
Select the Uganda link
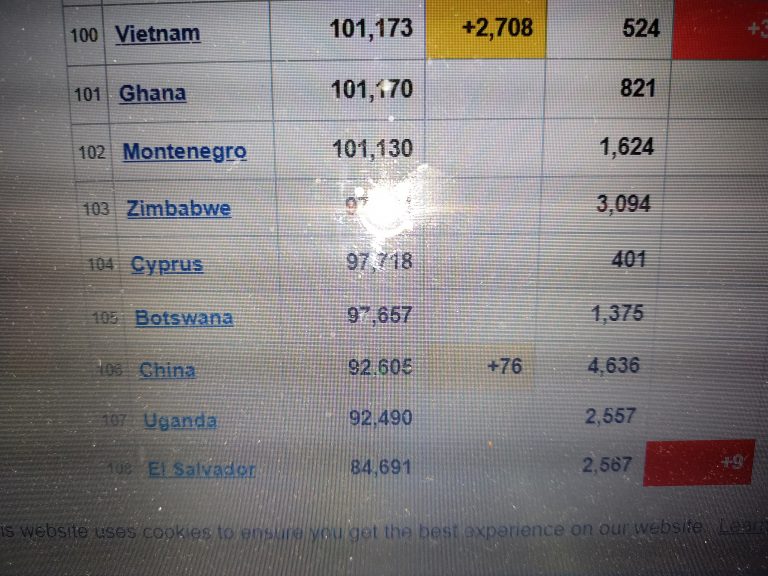(180, 421)
